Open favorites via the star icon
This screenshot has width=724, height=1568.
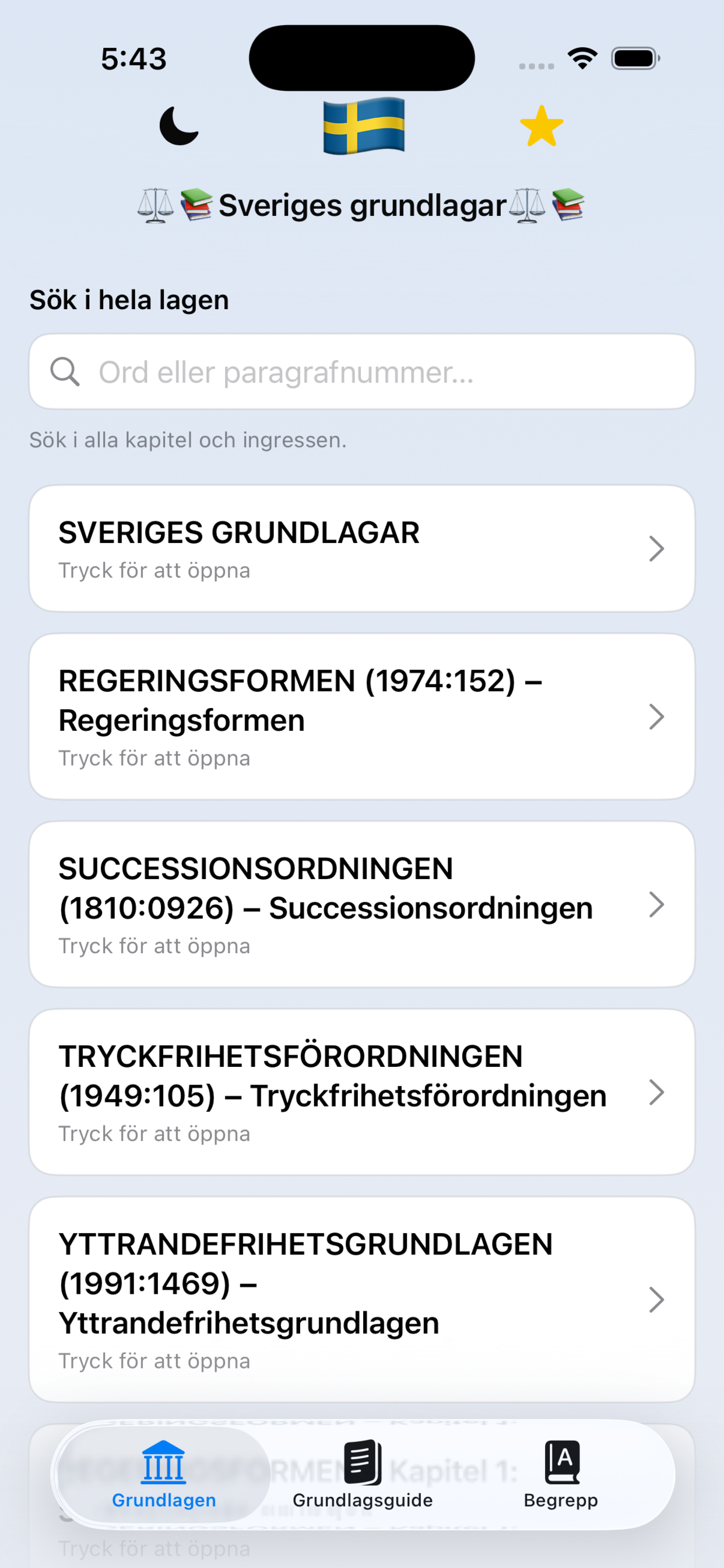click(542, 126)
